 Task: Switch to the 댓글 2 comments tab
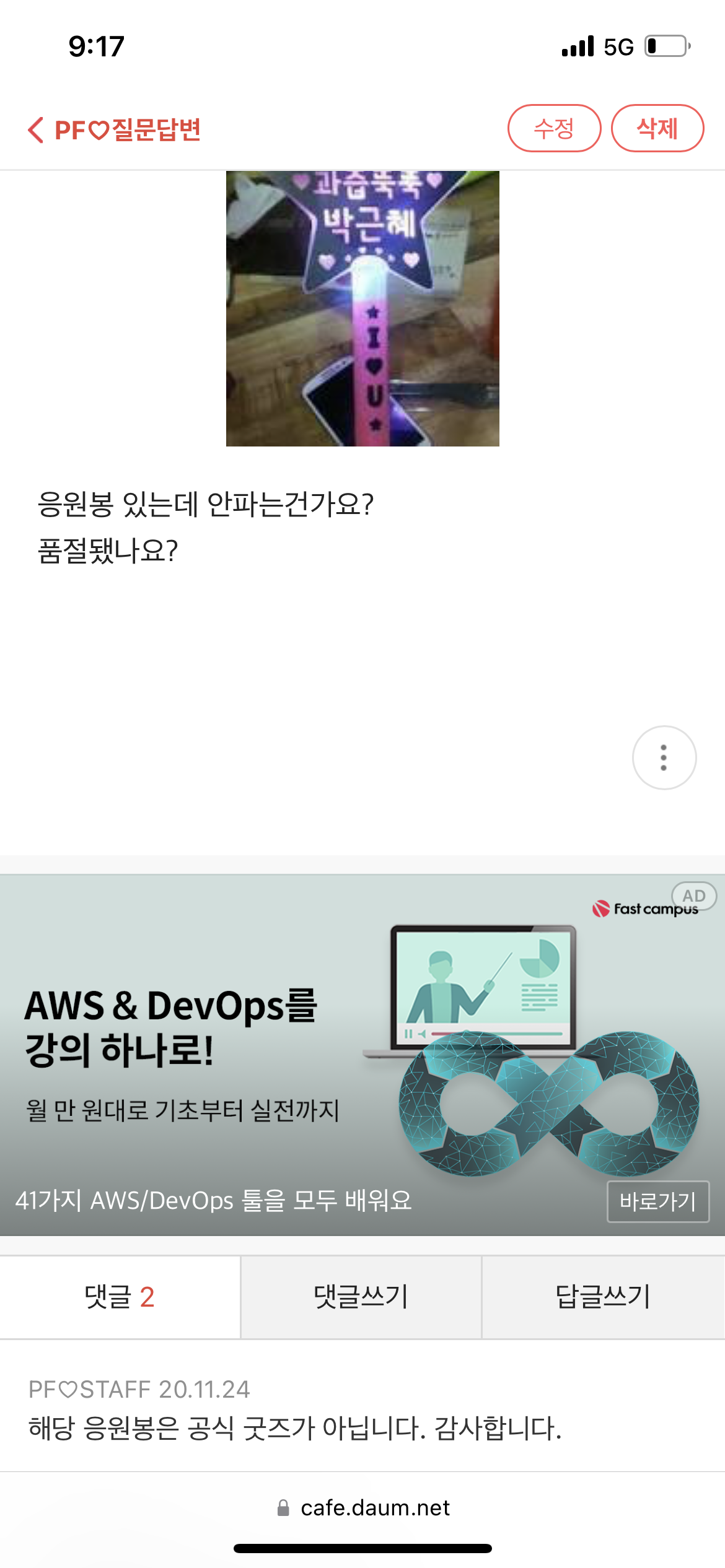[x=120, y=1297]
